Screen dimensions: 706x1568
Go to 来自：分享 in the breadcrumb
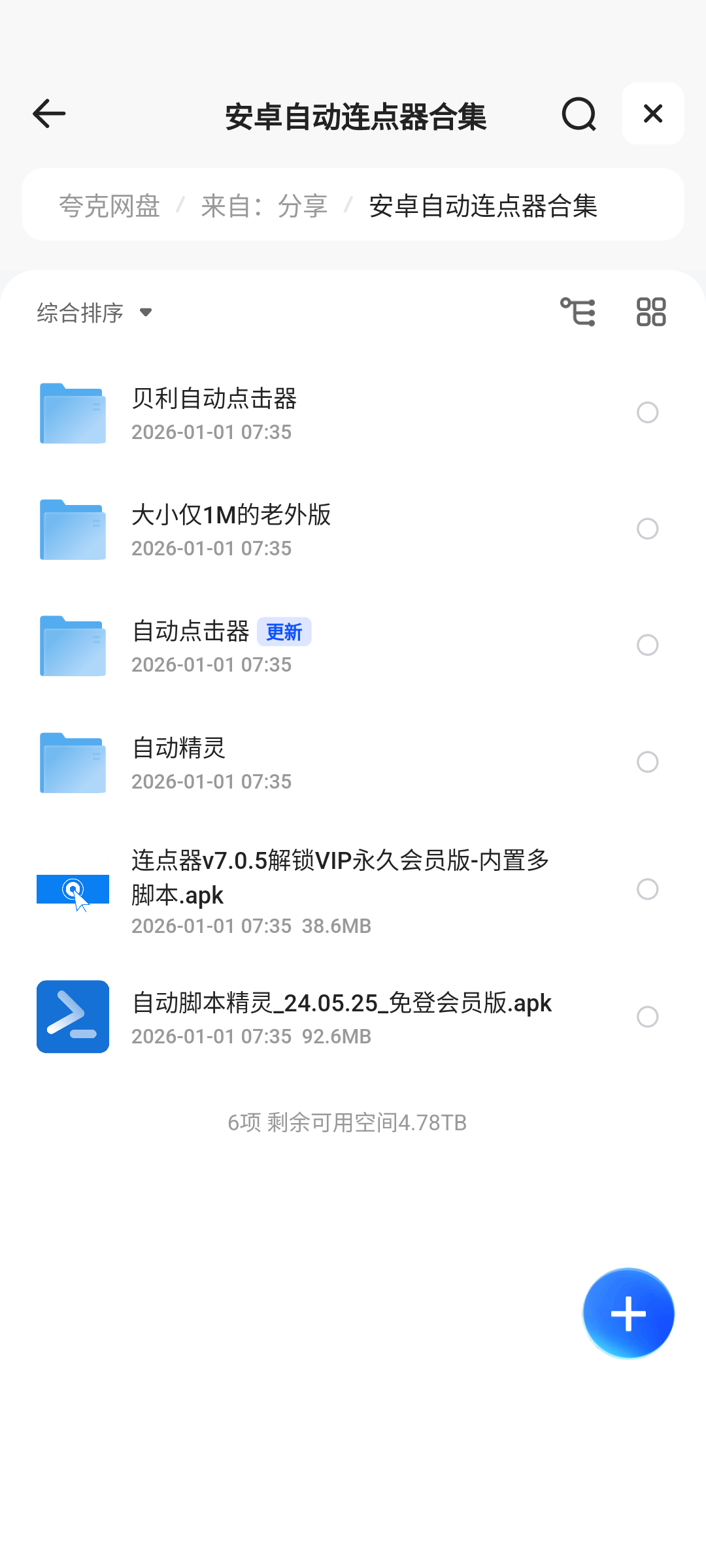click(264, 206)
